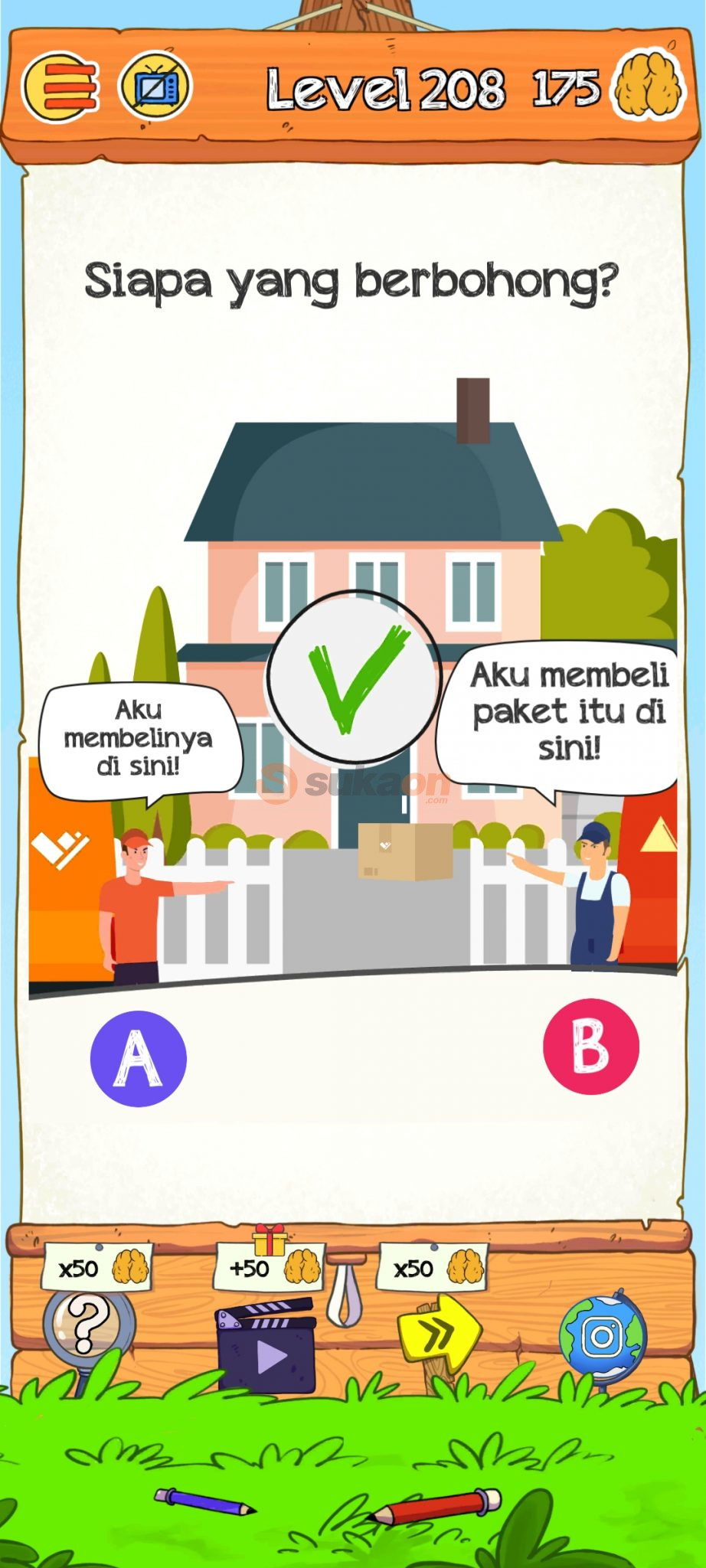Open the brain points store
This screenshot has height=1568, width=706.
(648, 86)
